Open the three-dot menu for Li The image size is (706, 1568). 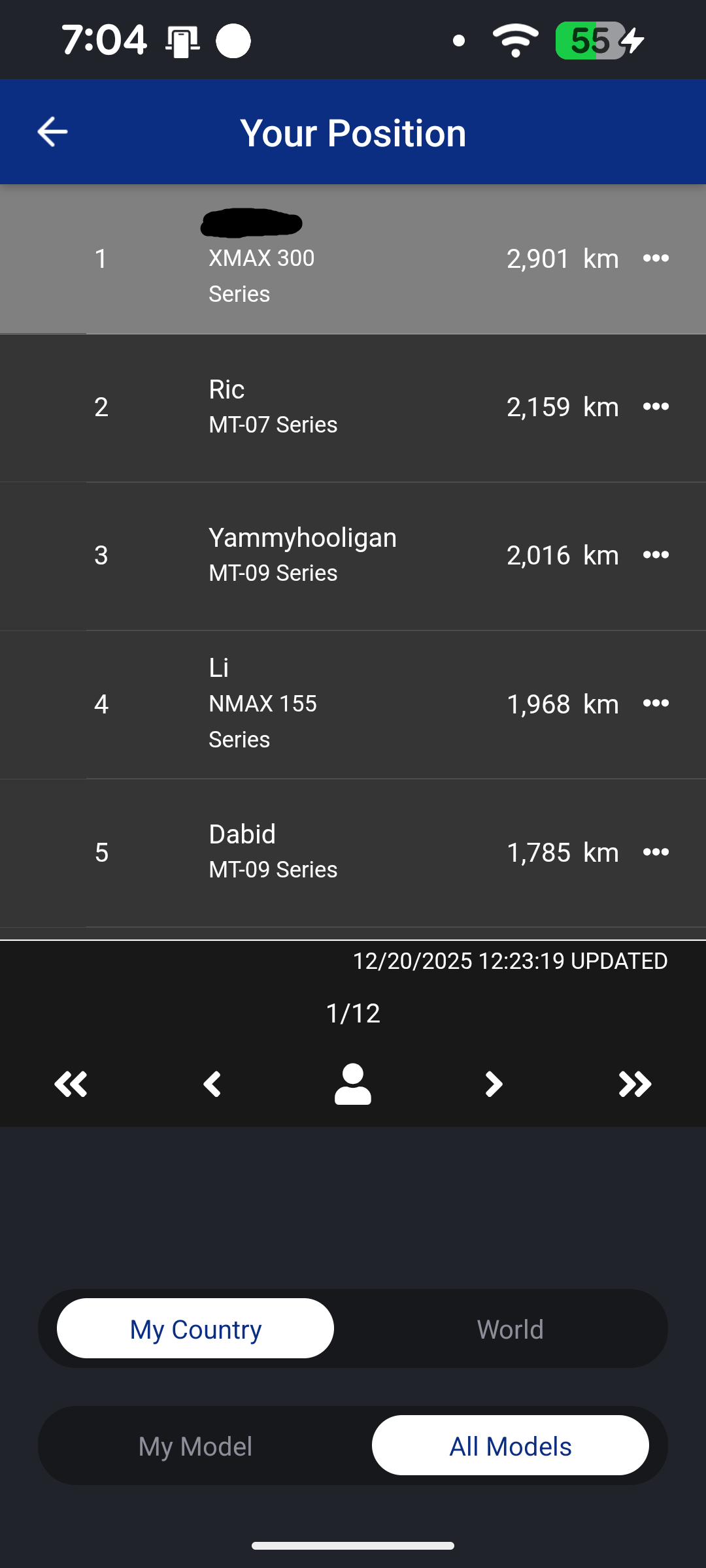(x=656, y=703)
